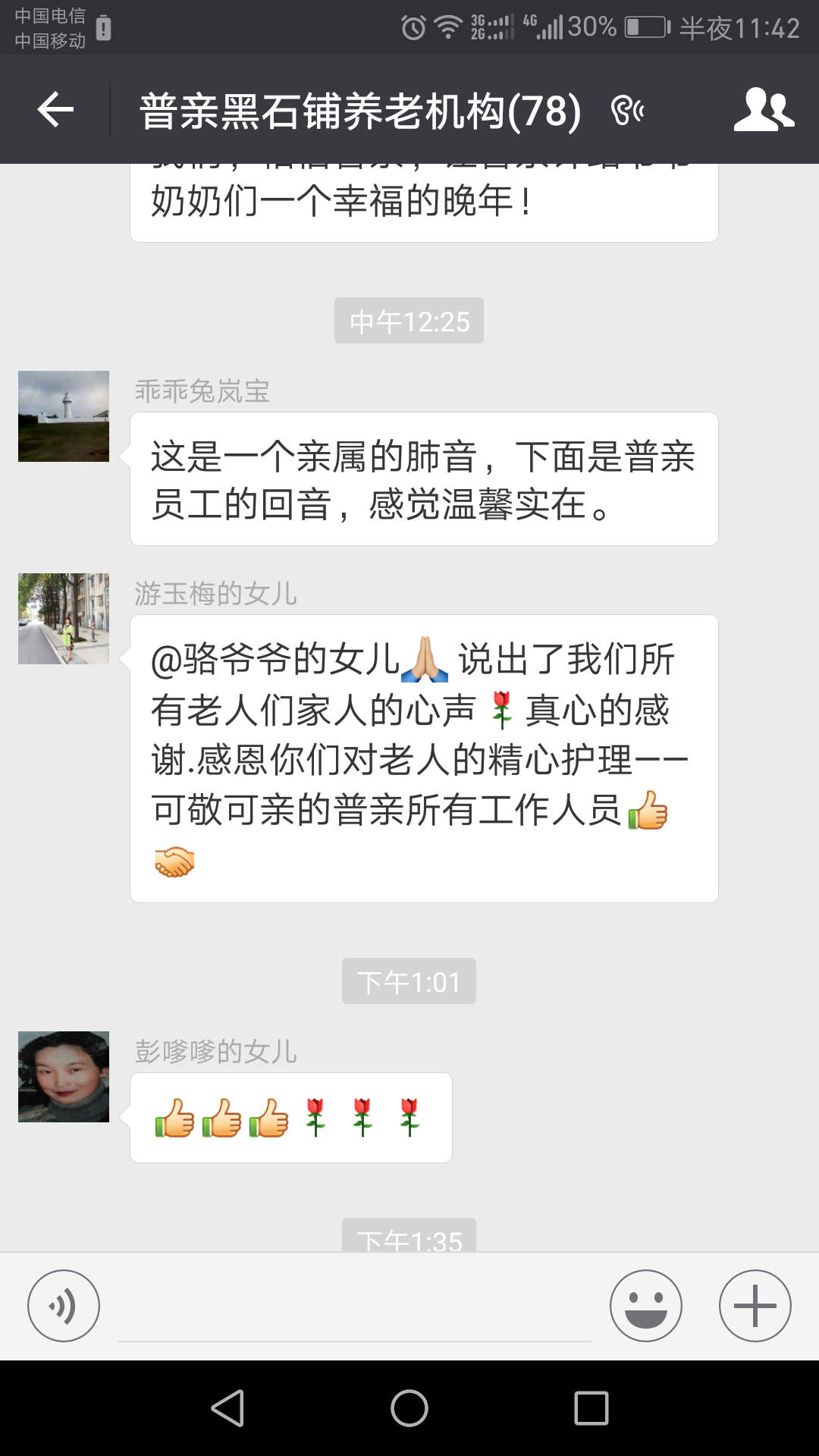This screenshot has height=1456, width=819.
Task: Open the recent apps overview
Action: pos(591,1408)
